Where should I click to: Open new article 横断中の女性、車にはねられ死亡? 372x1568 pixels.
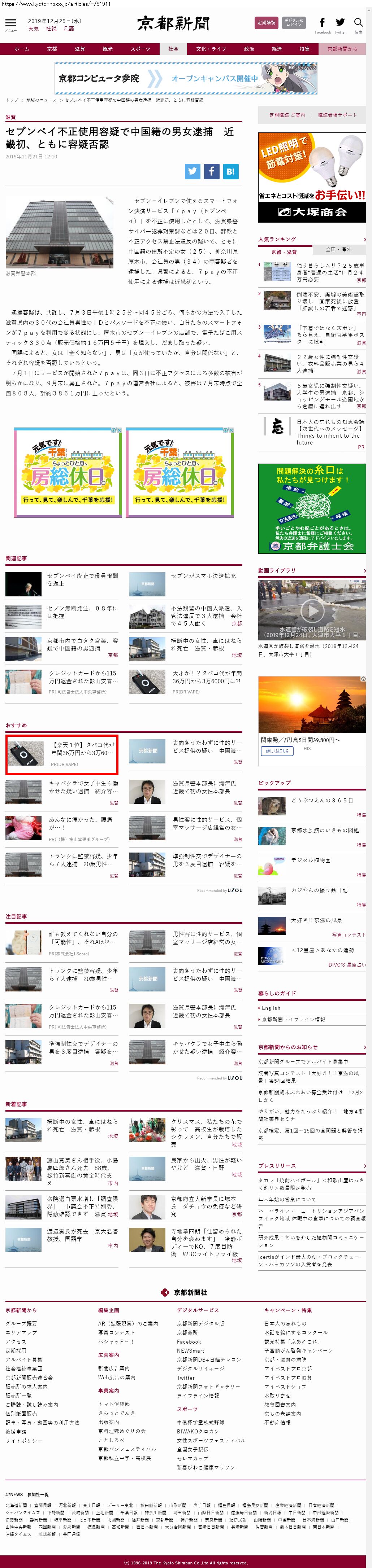click(83, 1125)
